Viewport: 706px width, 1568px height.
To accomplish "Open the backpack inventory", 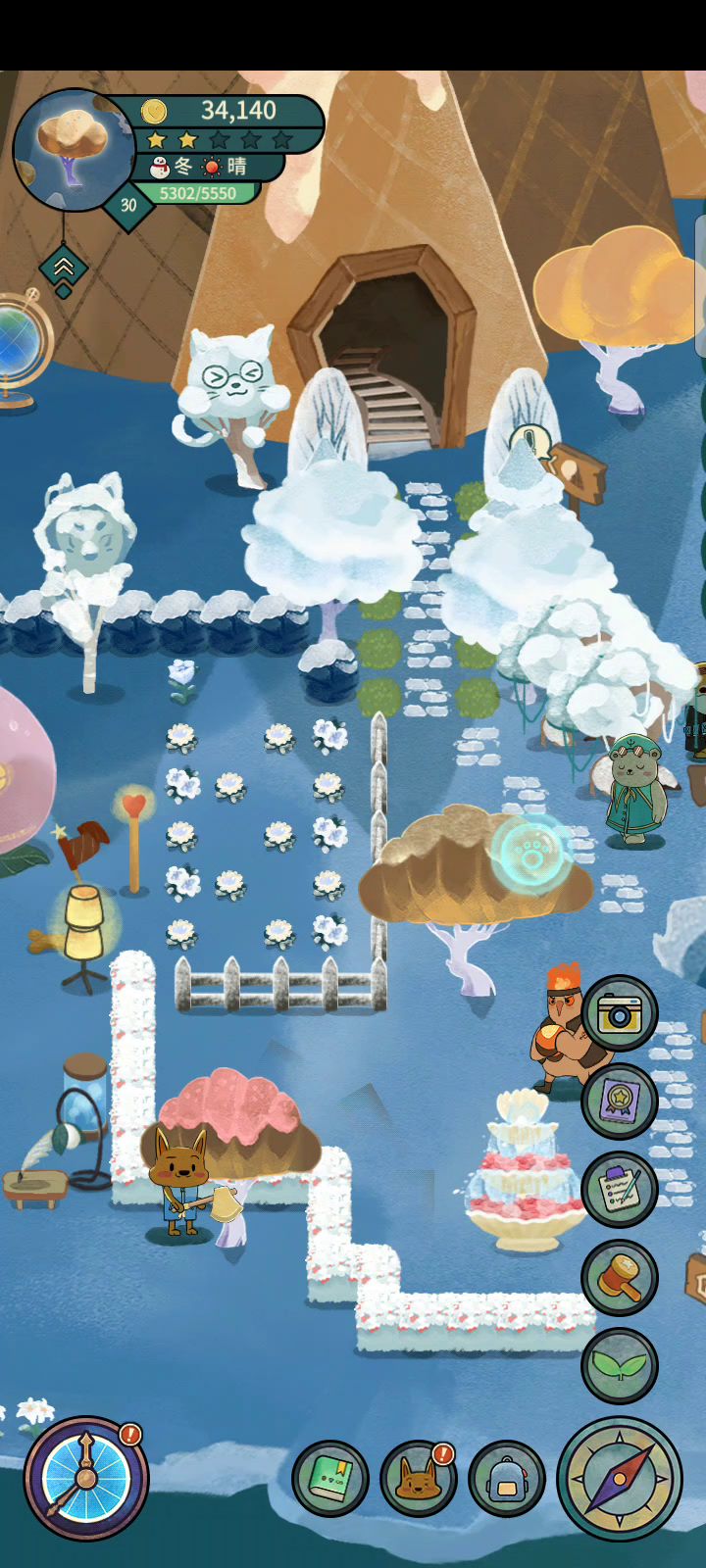I will click(x=506, y=1478).
